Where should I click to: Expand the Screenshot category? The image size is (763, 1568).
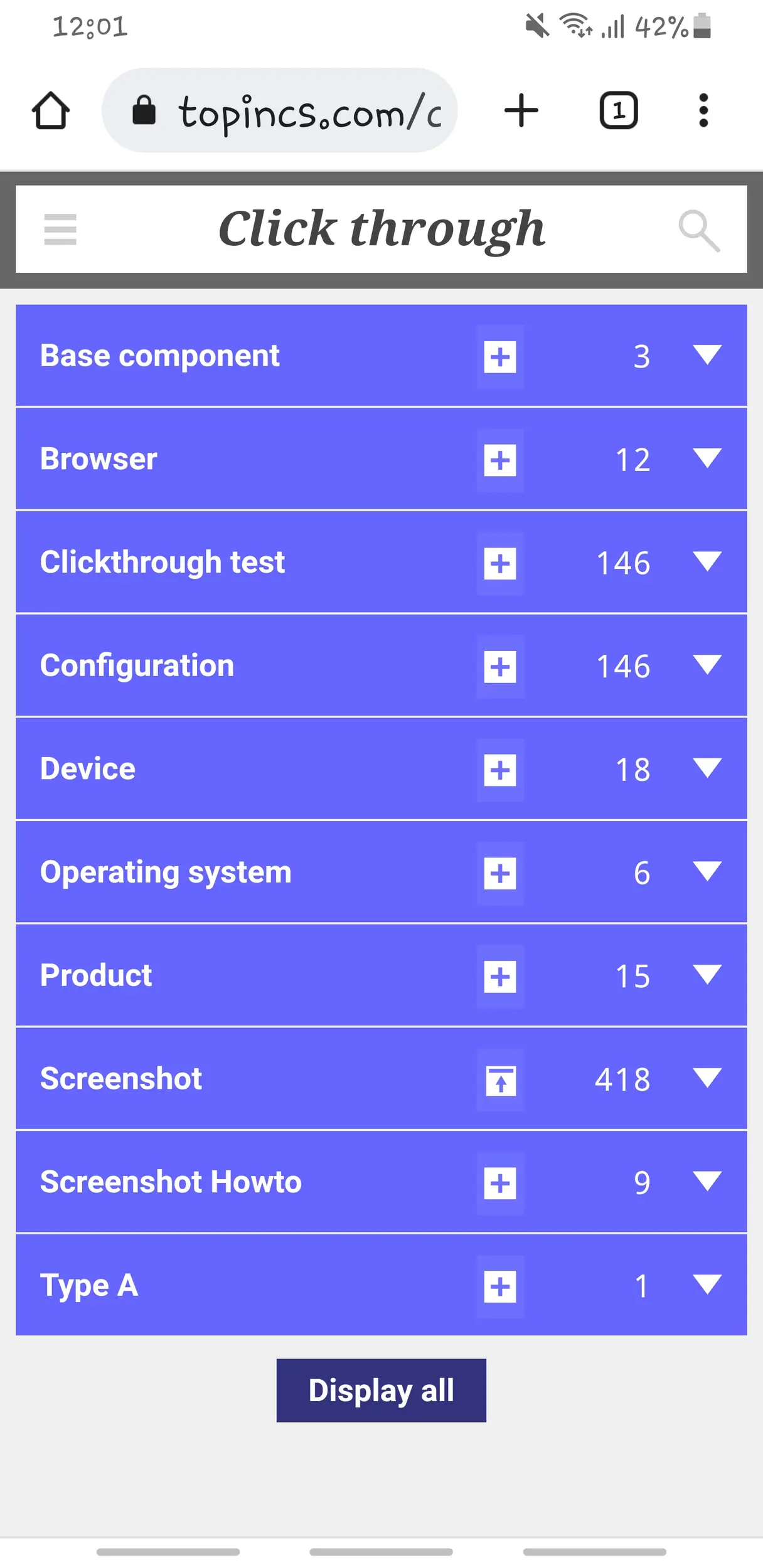707,1080
